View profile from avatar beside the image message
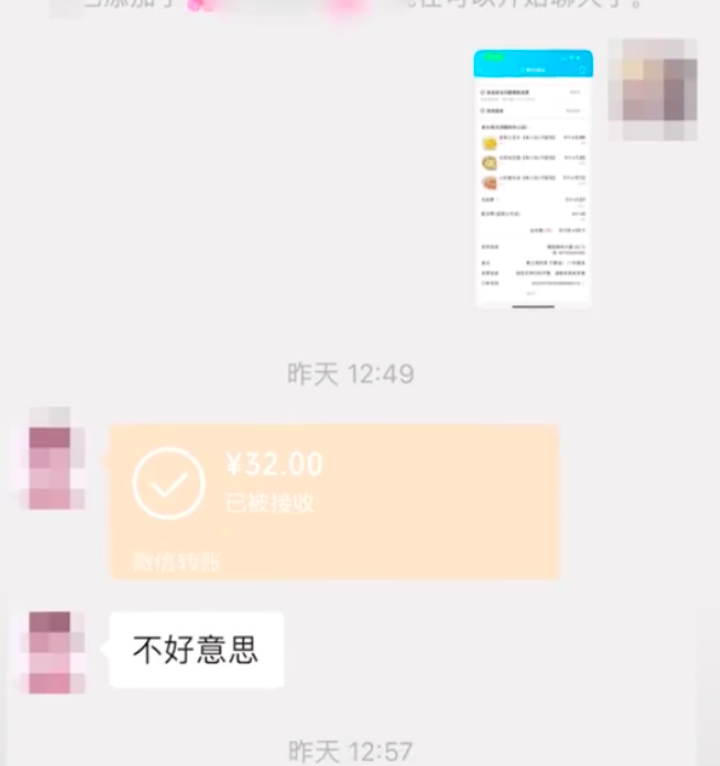Viewport: 720px width, 766px height. (652, 90)
